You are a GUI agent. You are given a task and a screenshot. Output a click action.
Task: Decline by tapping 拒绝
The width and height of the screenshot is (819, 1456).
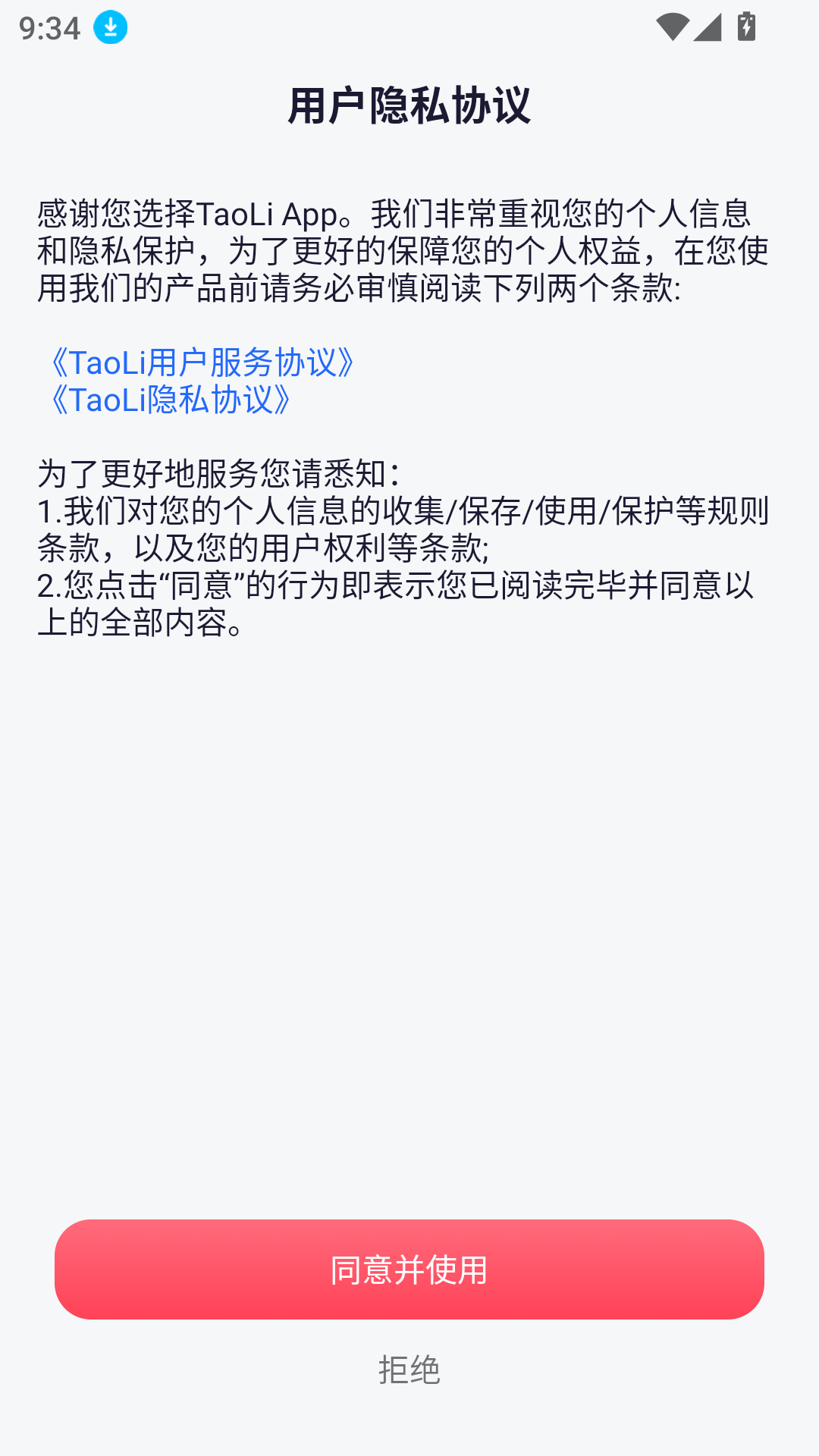pyautogui.click(x=409, y=1370)
